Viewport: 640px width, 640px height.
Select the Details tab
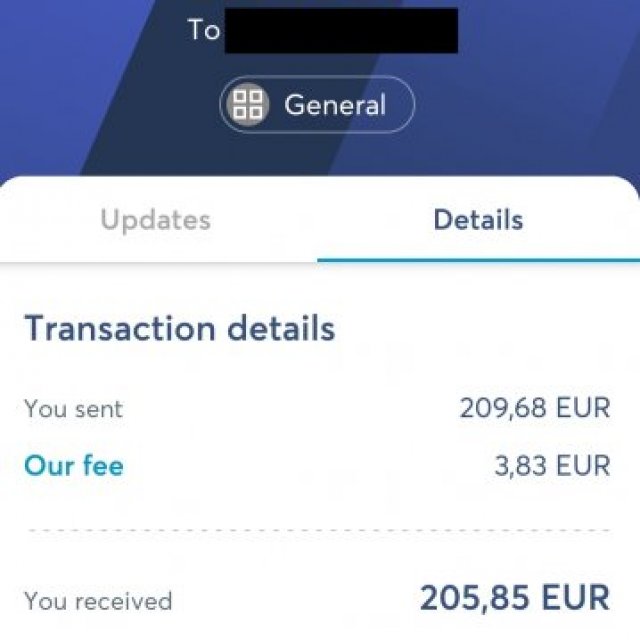point(478,220)
